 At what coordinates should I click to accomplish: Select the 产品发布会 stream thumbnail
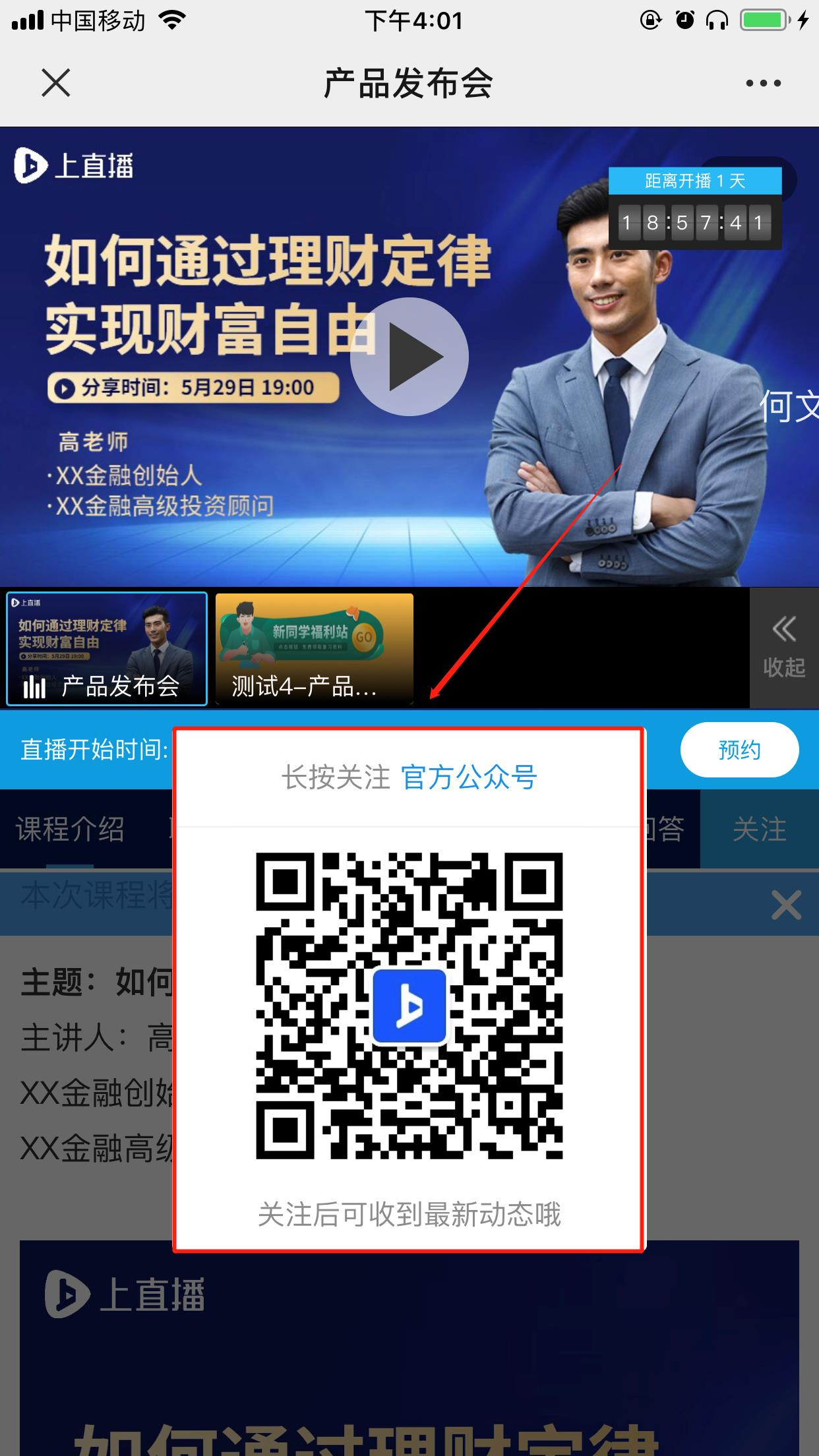click(107, 649)
